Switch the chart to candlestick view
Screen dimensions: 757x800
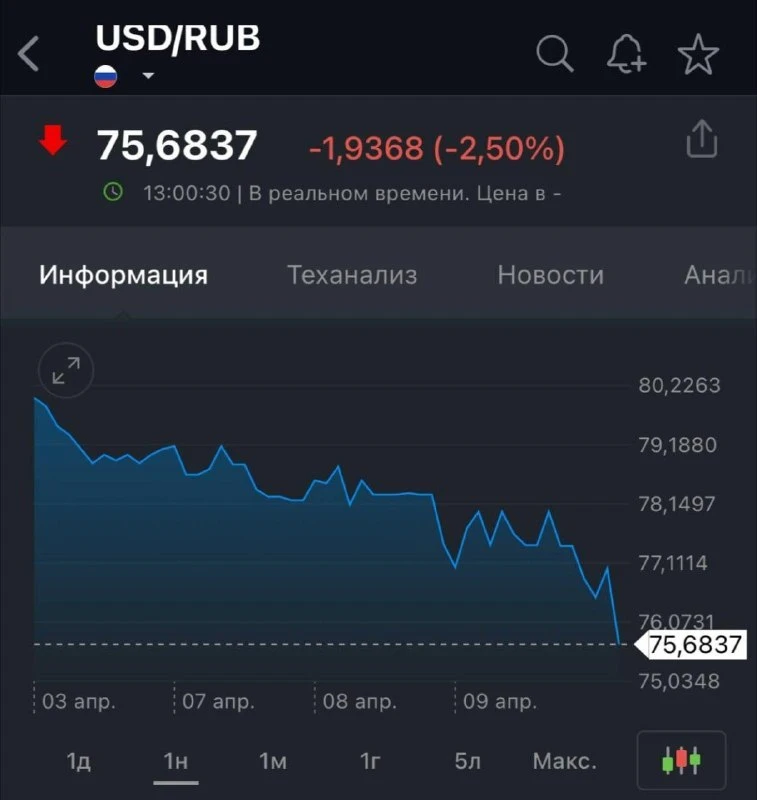tap(681, 761)
